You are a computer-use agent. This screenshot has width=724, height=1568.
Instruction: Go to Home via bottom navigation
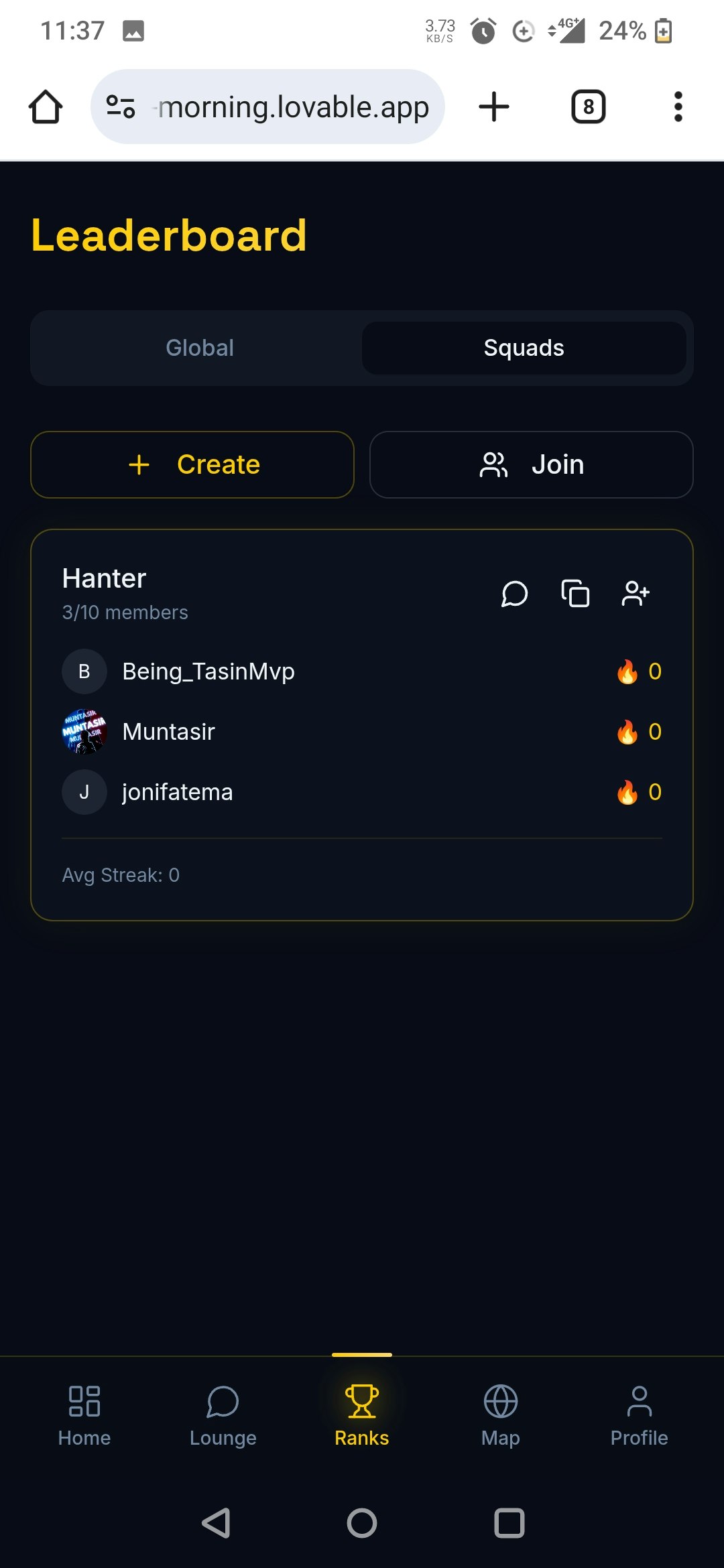coord(83,1415)
